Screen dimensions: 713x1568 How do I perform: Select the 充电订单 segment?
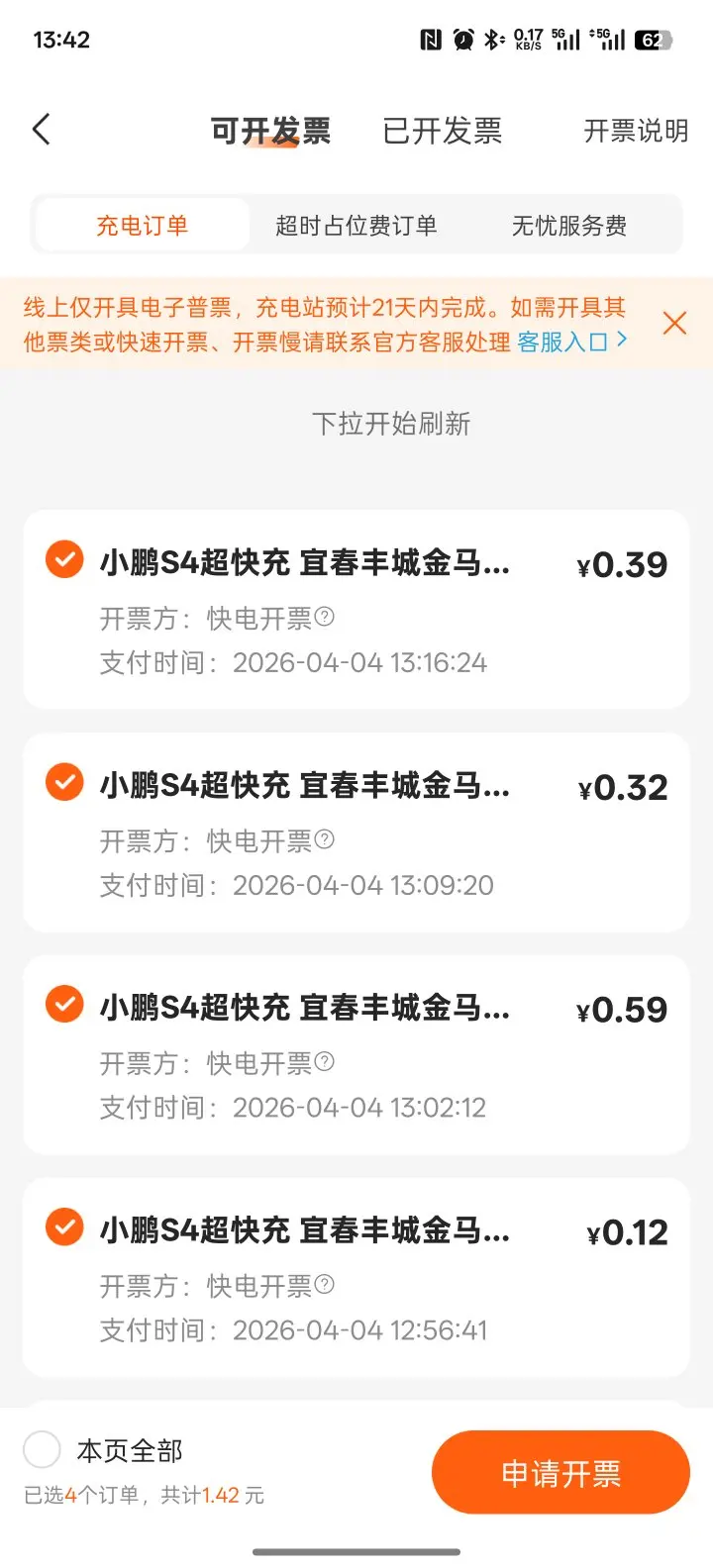[x=142, y=226]
